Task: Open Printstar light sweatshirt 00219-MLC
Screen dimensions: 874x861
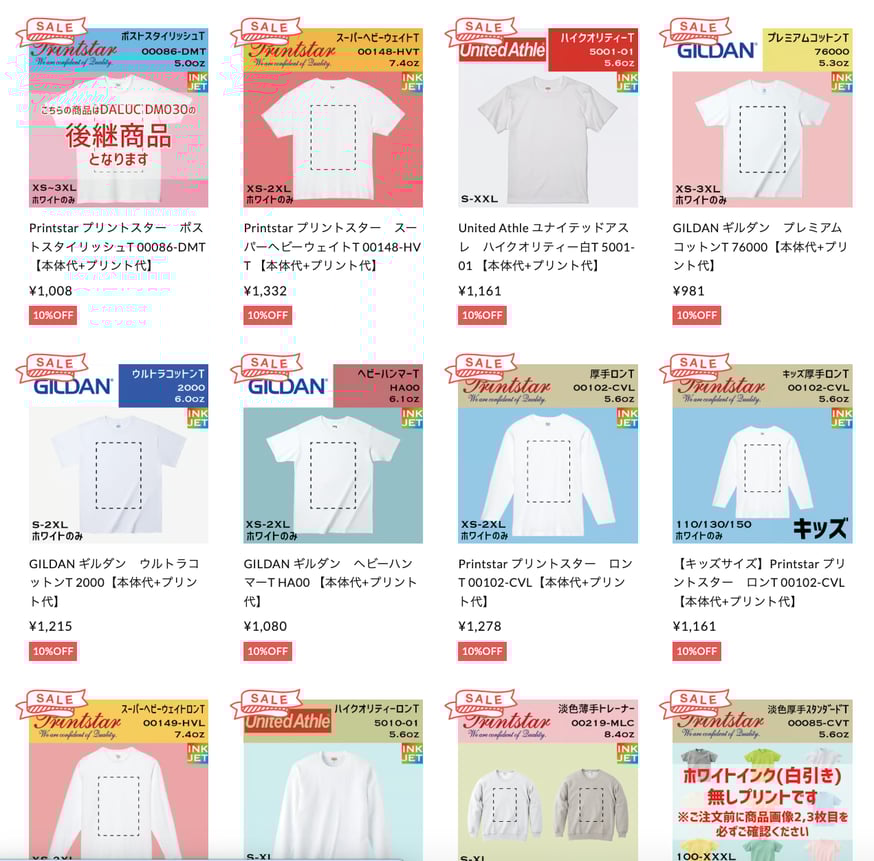Action: pos(547,780)
